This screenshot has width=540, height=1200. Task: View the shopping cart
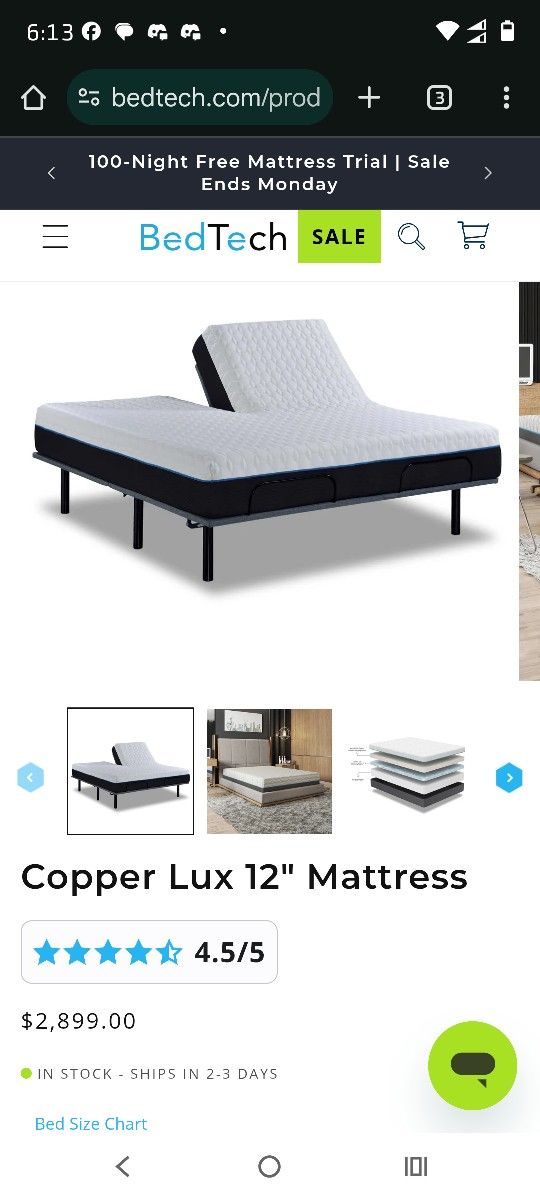pyautogui.click(x=473, y=236)
